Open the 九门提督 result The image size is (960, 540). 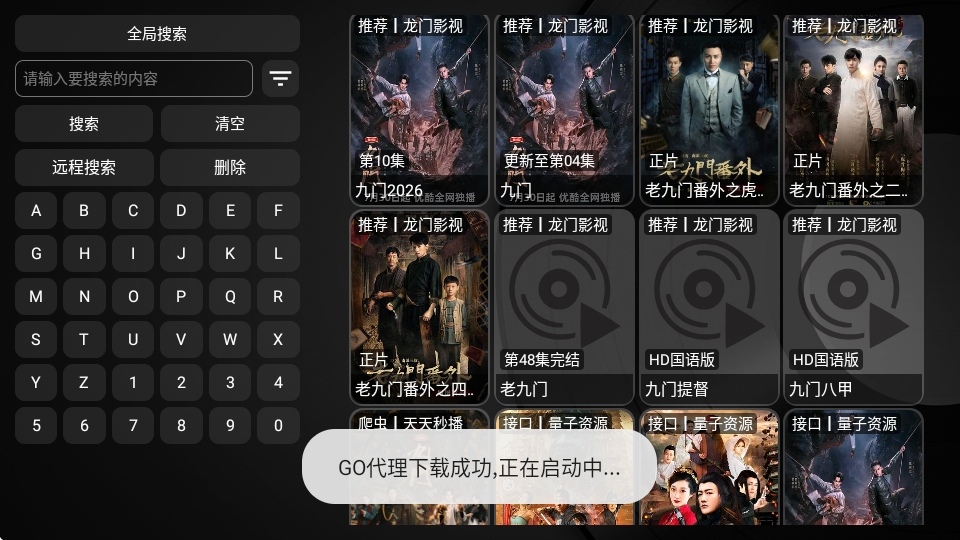709,307
